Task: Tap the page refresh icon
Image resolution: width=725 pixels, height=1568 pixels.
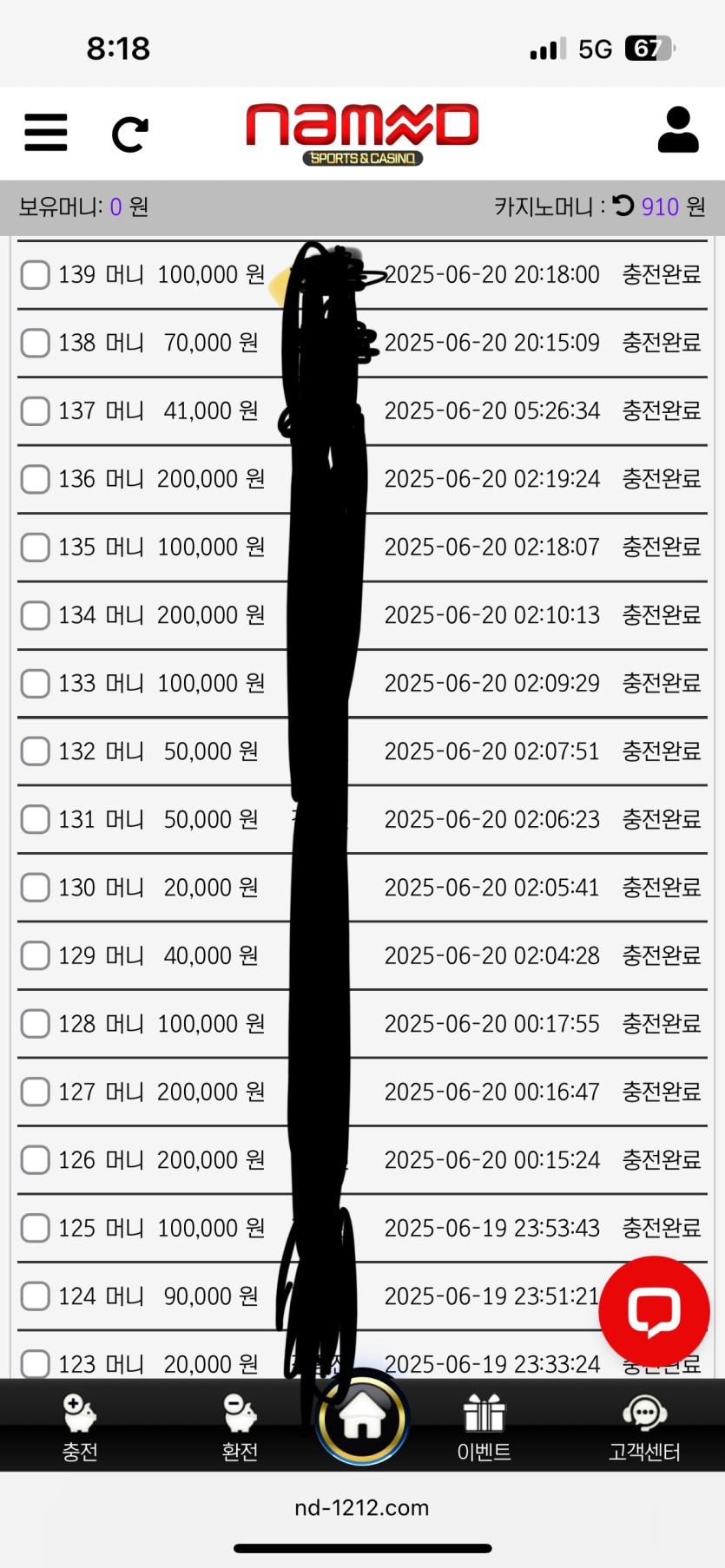Action: tap(130, 134)
